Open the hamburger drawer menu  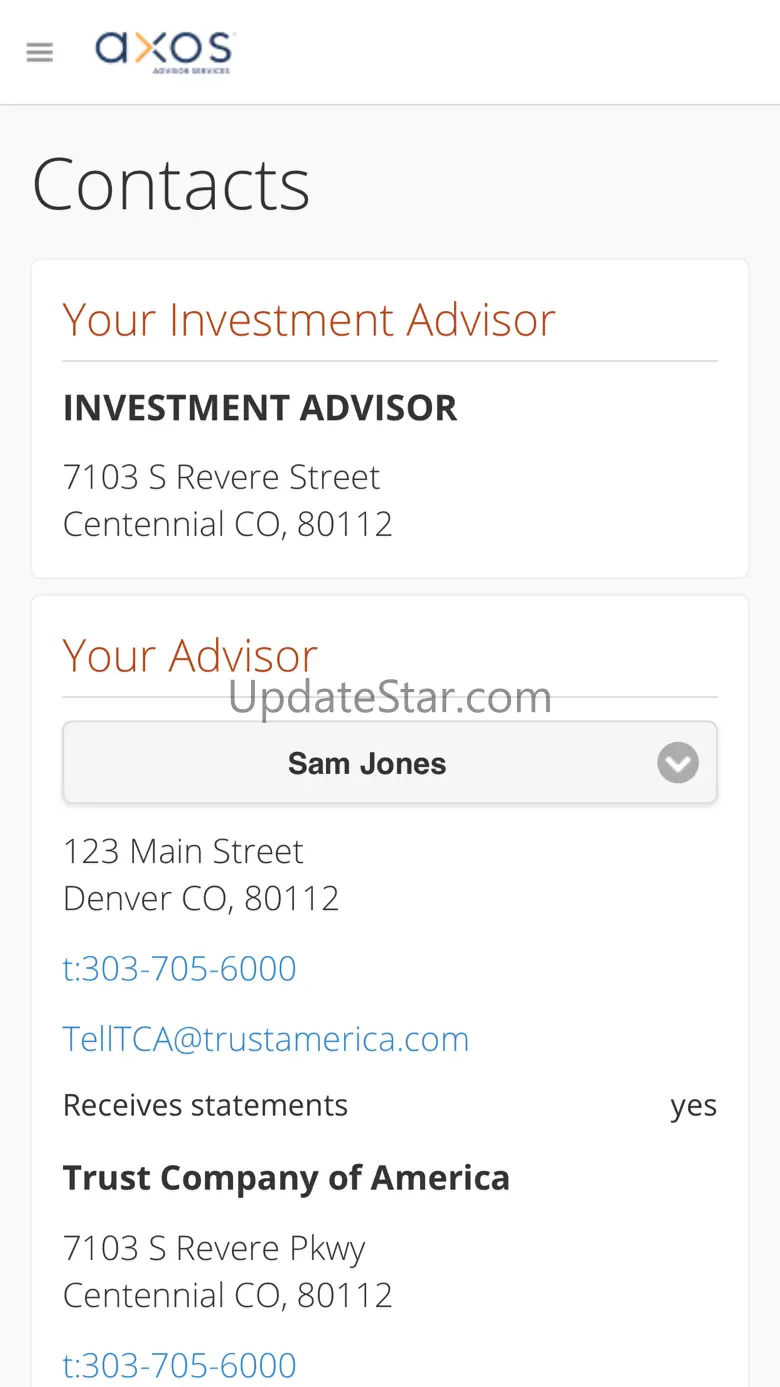pyautogui.click(x=40, y=52)
